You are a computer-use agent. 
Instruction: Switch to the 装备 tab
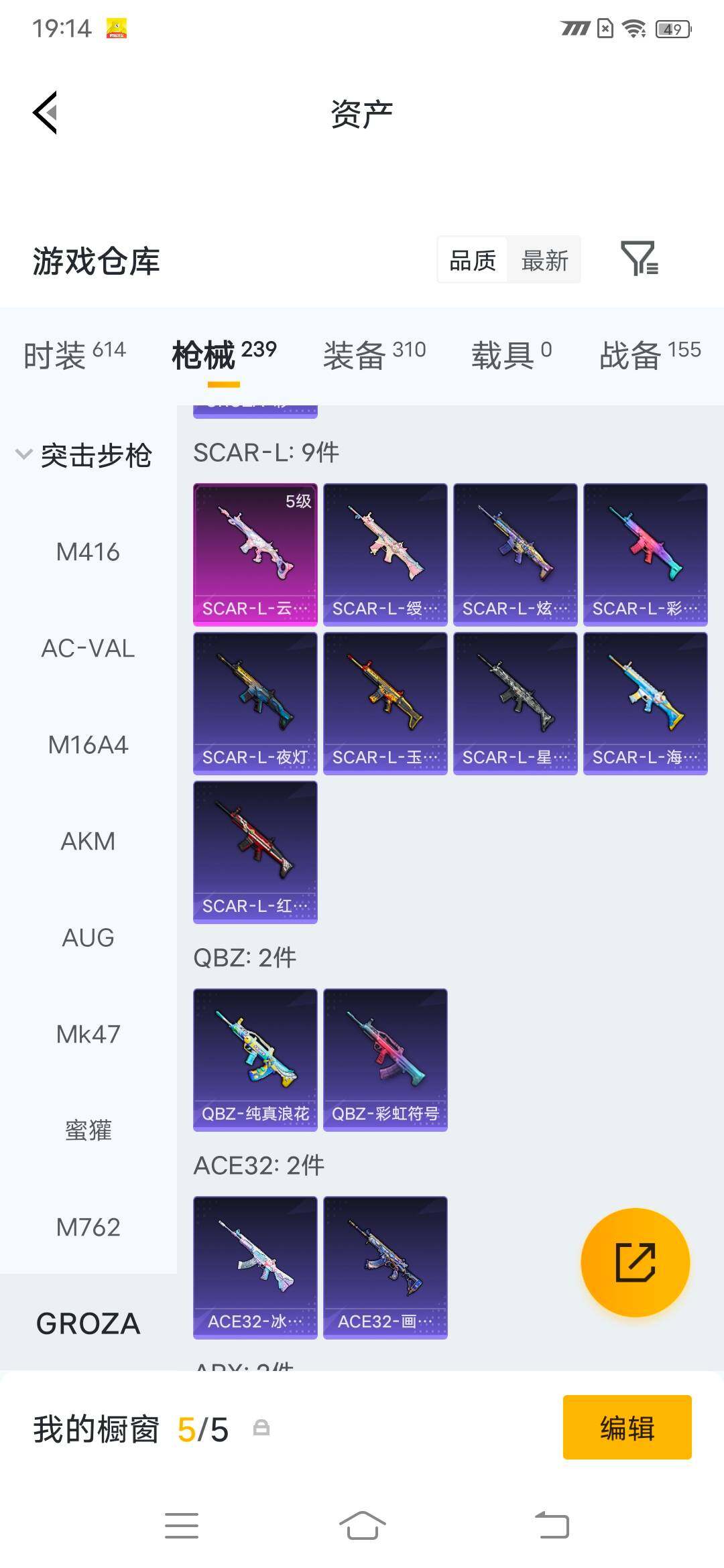coord(374,354)
